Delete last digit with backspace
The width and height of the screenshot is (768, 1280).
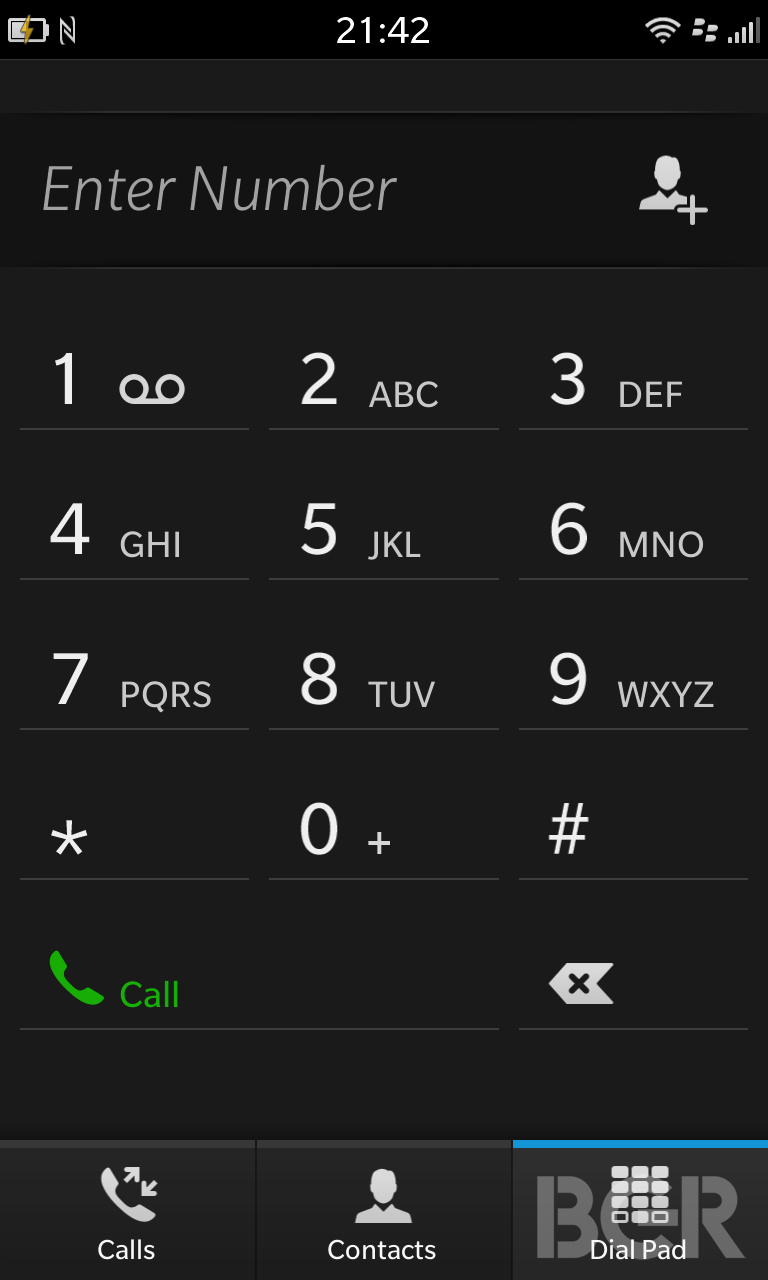click(633, 980)
